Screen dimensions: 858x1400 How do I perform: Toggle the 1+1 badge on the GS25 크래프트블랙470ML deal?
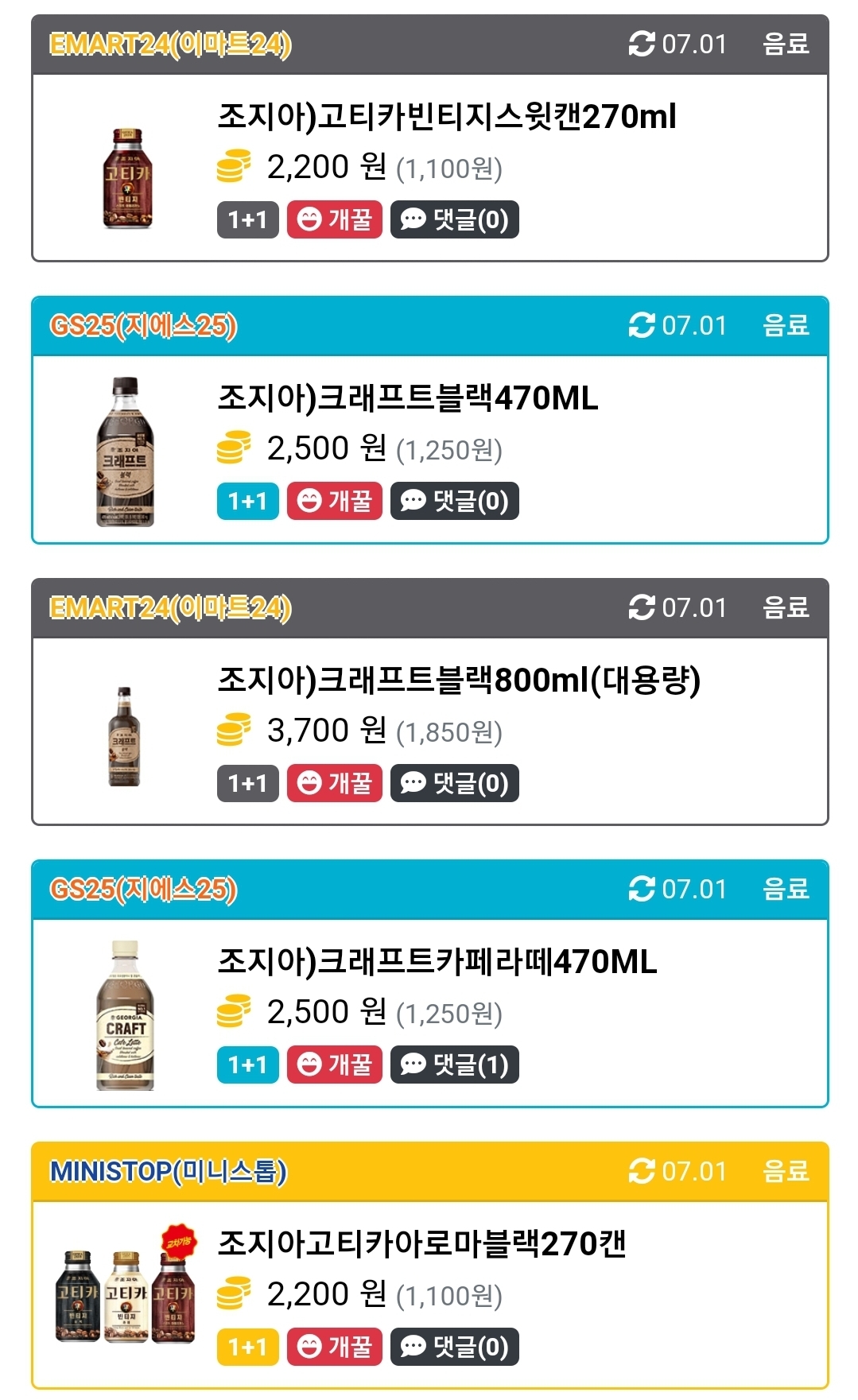point(247,501)
